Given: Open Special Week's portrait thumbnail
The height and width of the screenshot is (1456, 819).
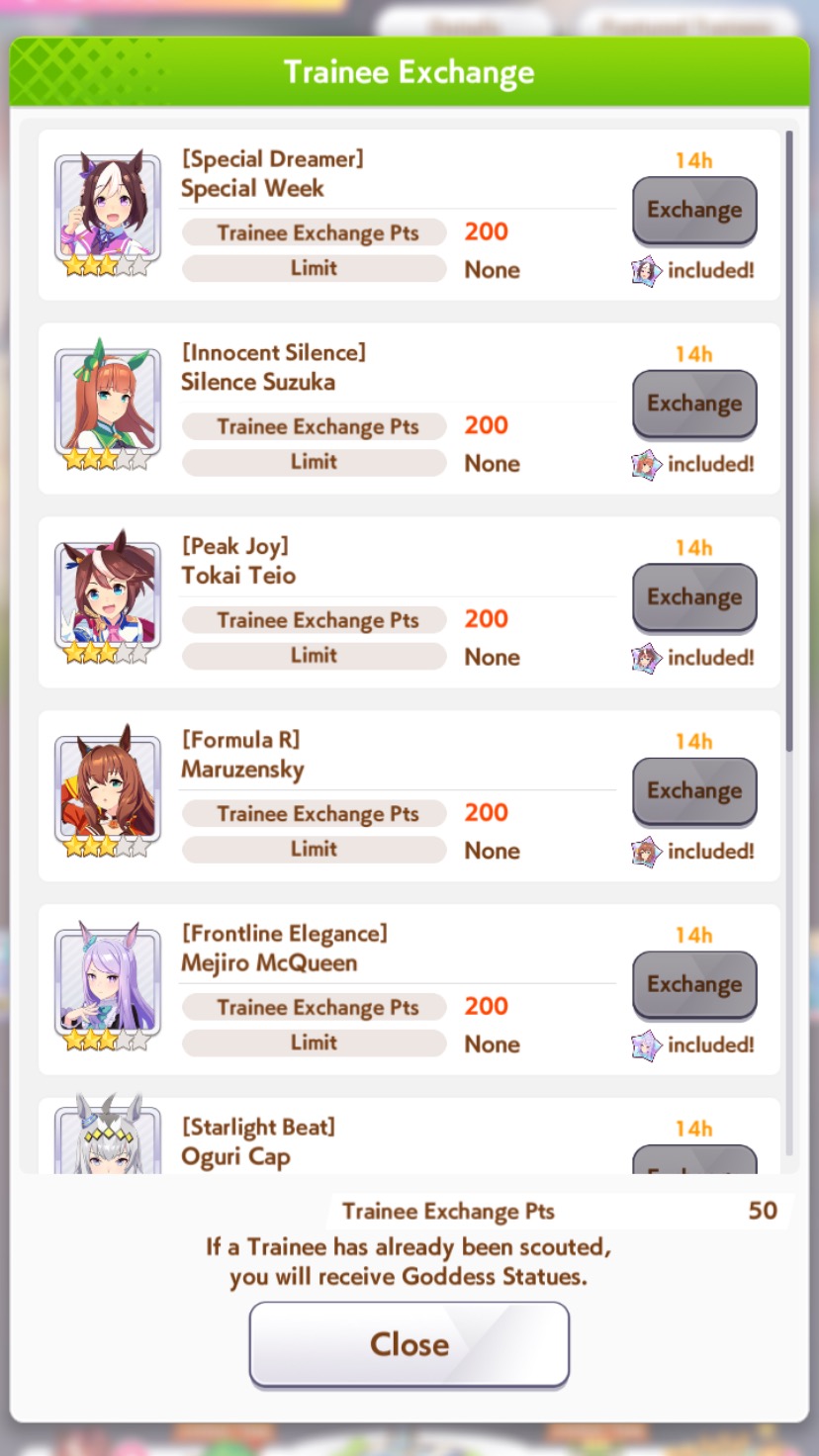Looking at the screenshot, I should pyautogui.click(x=108, y=214).
